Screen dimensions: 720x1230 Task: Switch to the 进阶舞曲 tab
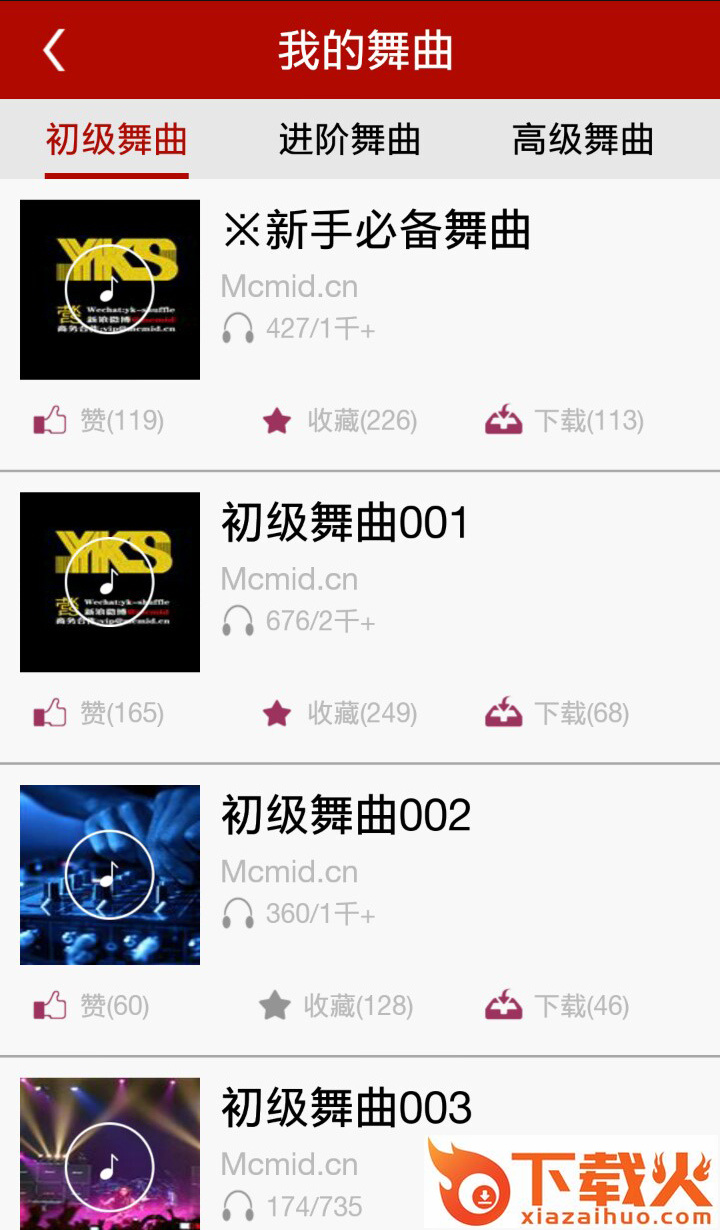349,140
